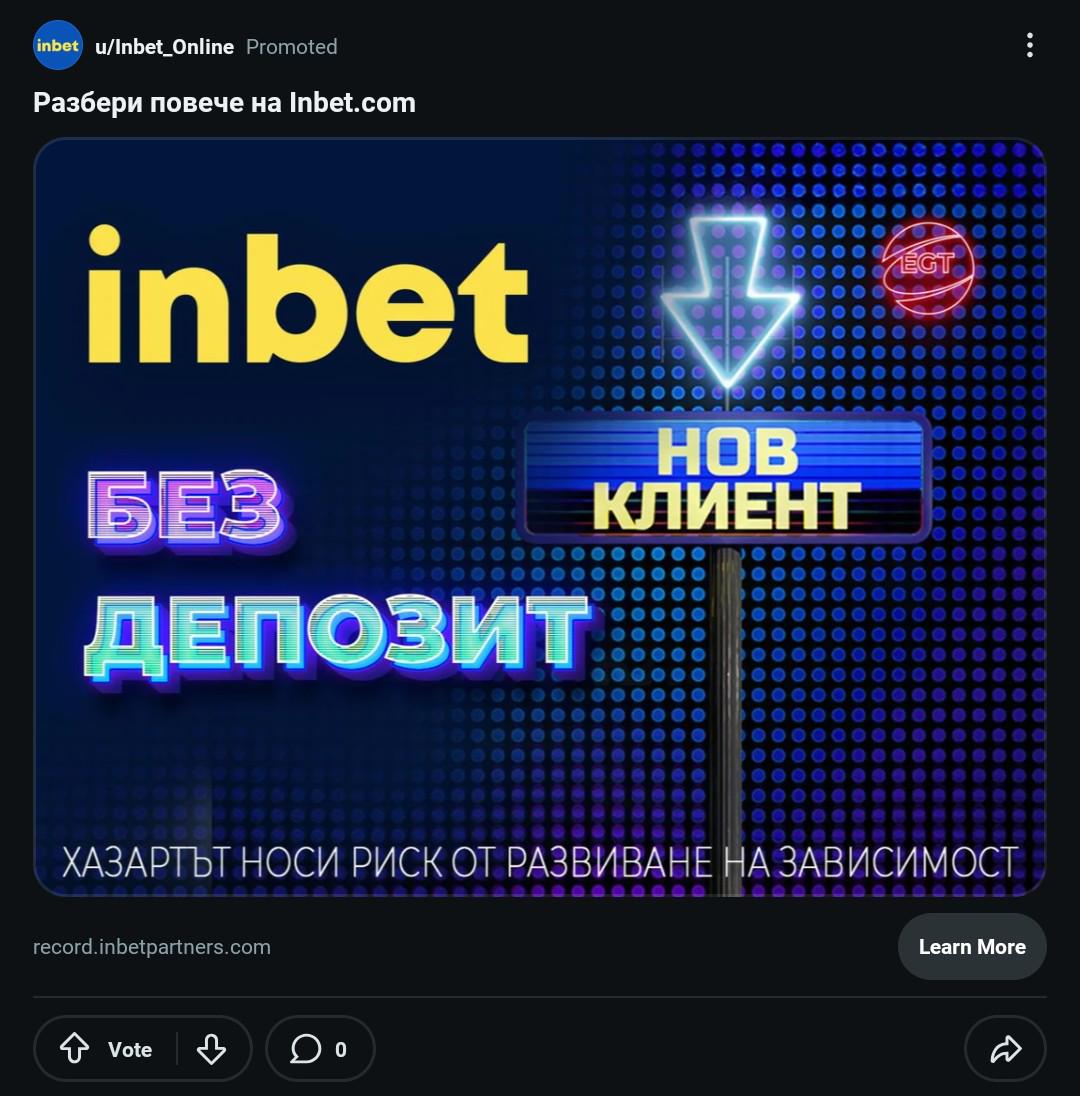Open record.inbetpartners.com link
This screenshot has height=1096, width=1080.
pos(152,947)
